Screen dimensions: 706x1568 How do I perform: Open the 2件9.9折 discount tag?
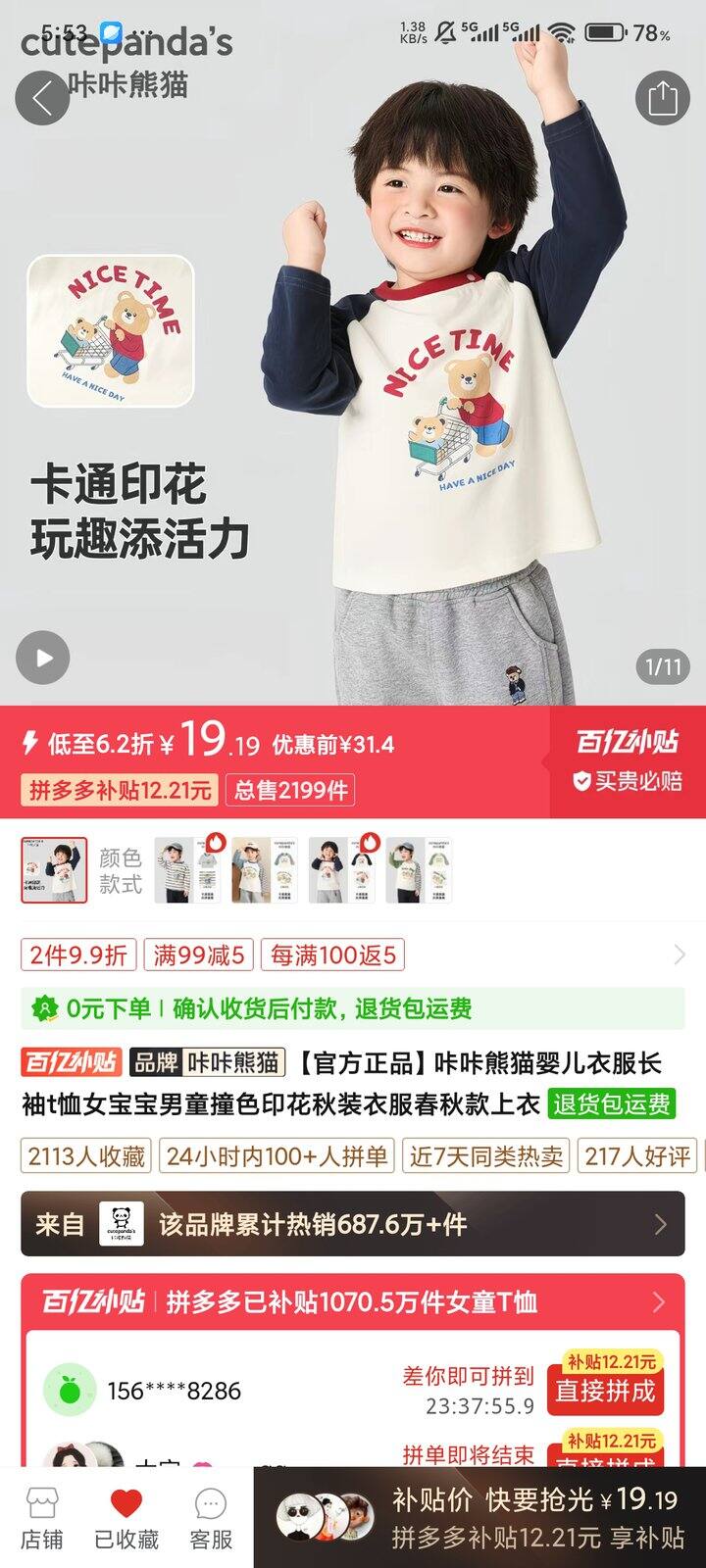click(78, 955)
